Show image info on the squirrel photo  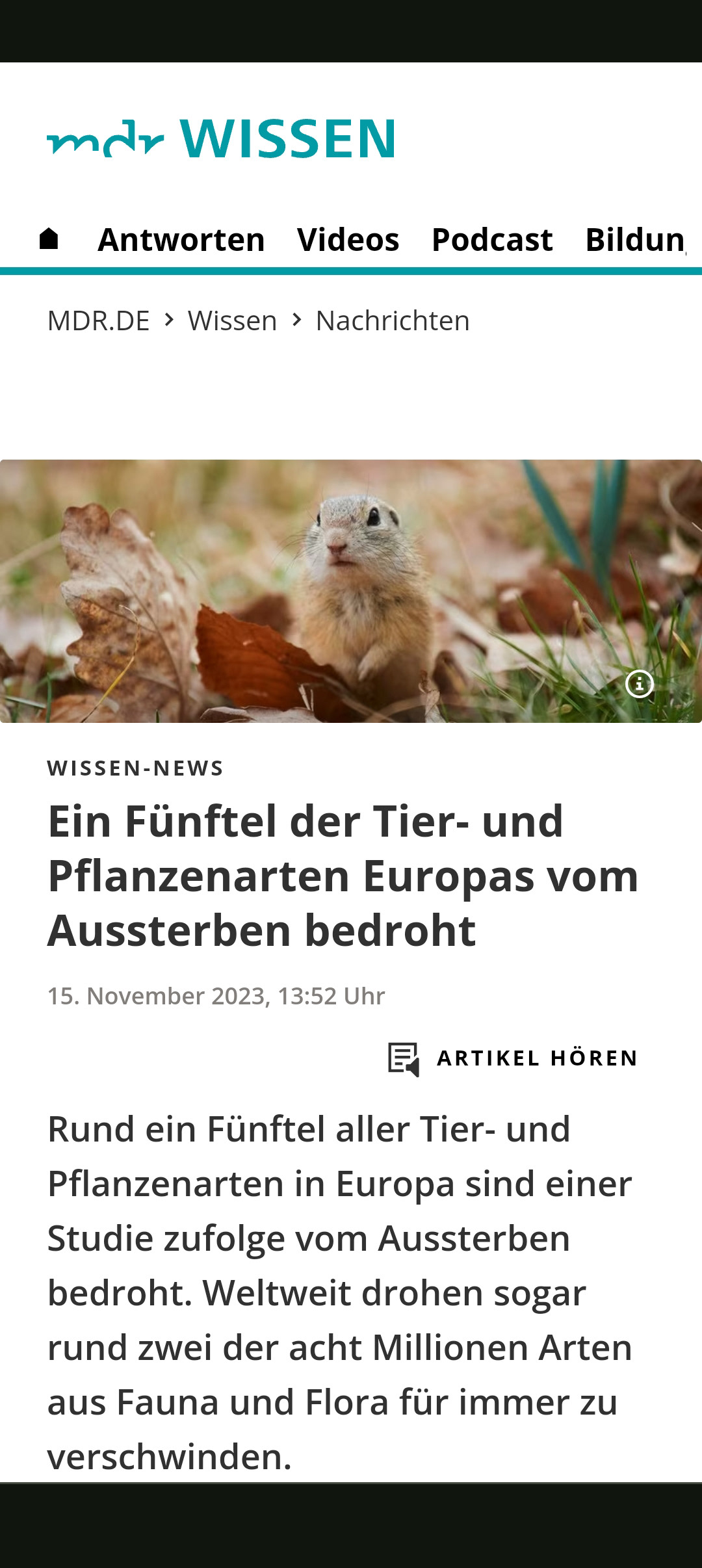click(640, 684)
